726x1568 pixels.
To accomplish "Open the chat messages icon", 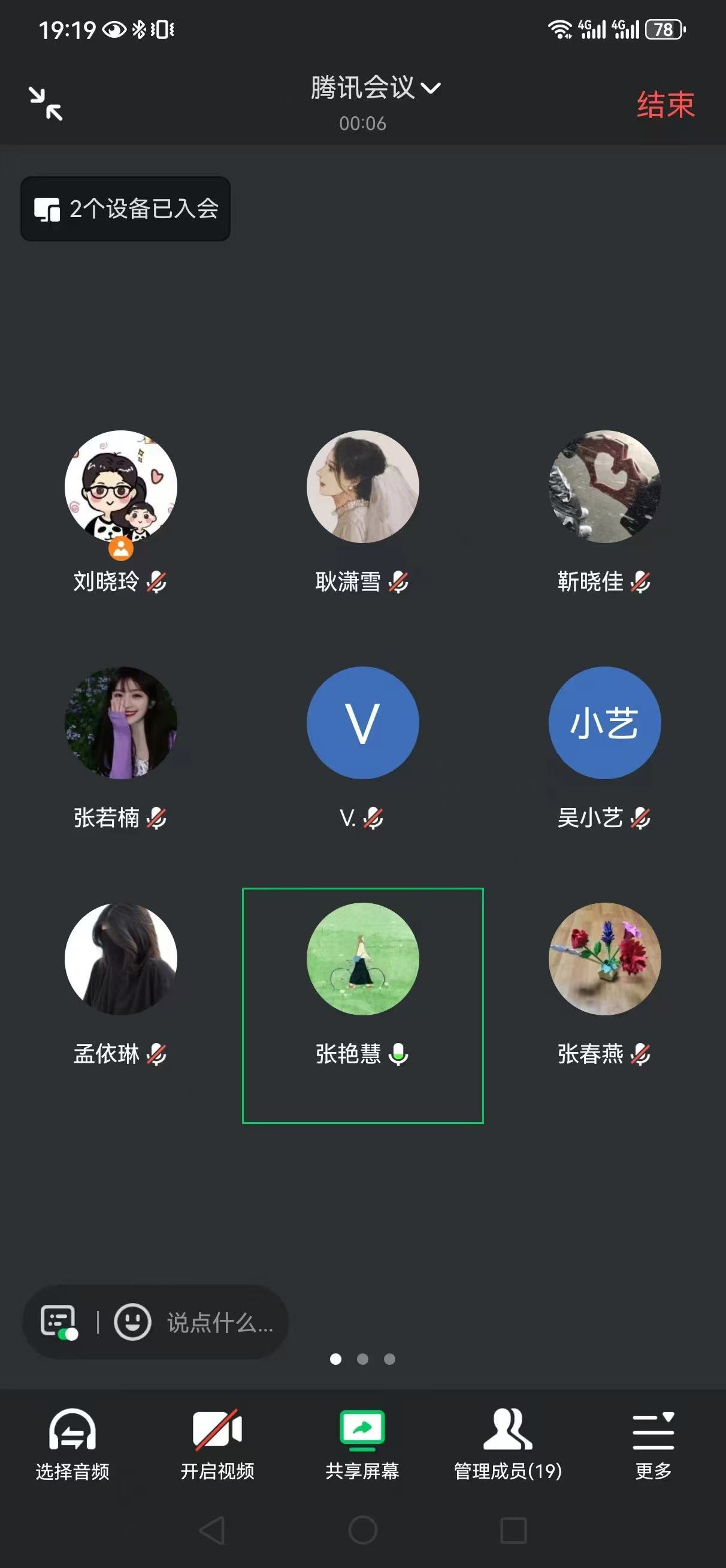I will point(59,1322).
